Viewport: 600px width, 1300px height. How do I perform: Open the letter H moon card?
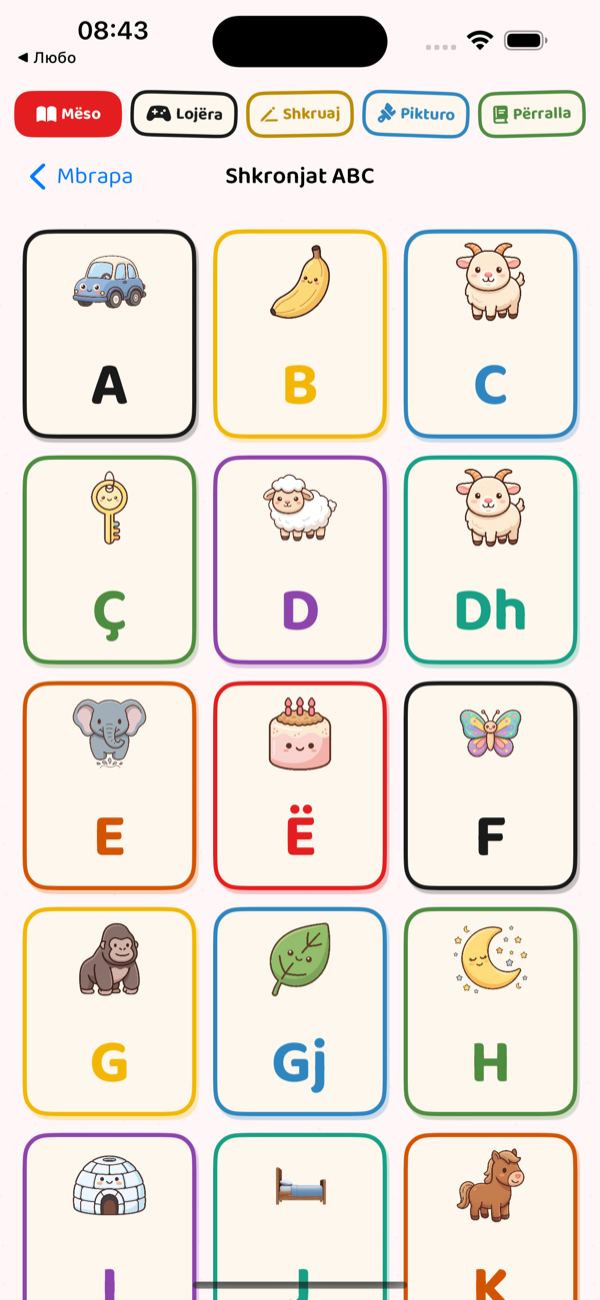click(x=491, y=1012)
